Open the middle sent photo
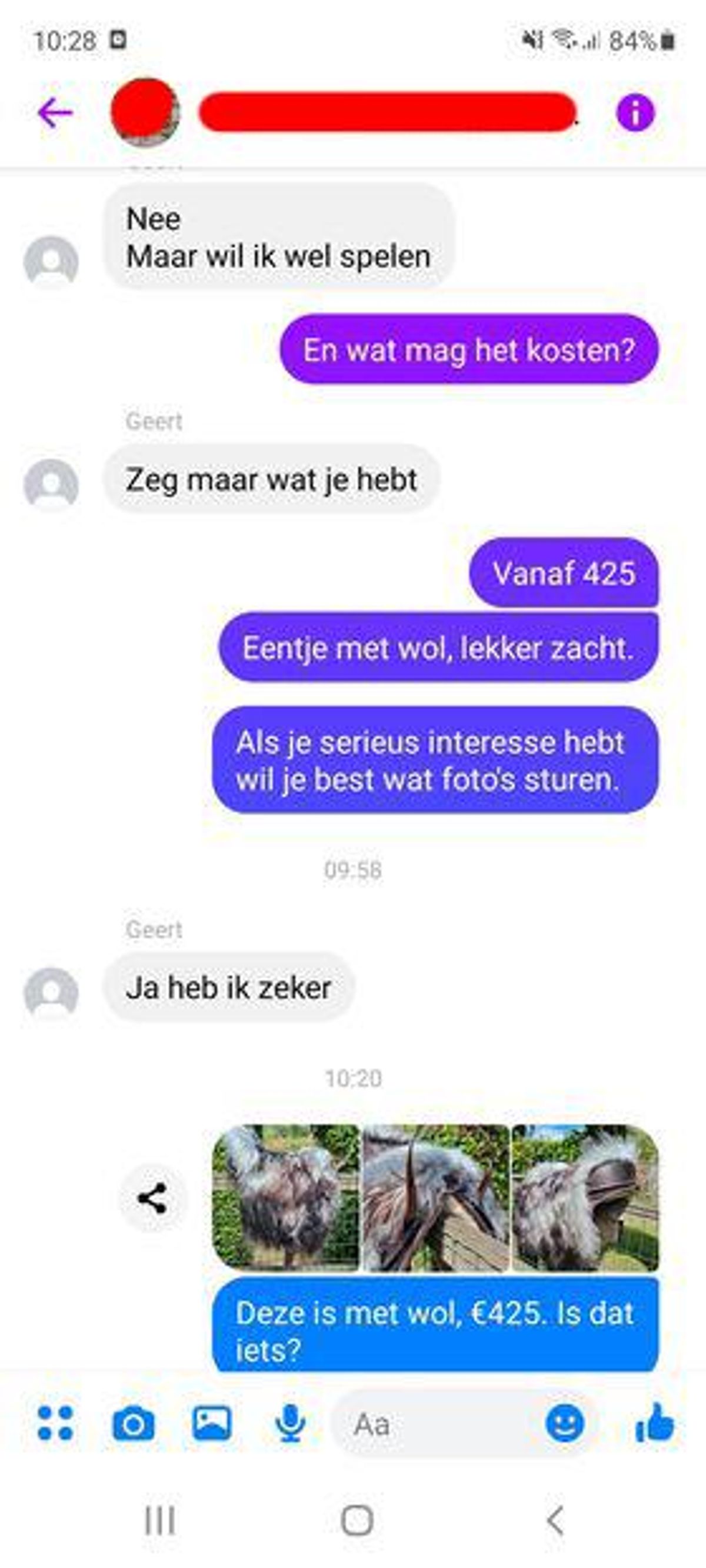Image resolution: width=706 pixels, height=1568 pixels. 435,1197
